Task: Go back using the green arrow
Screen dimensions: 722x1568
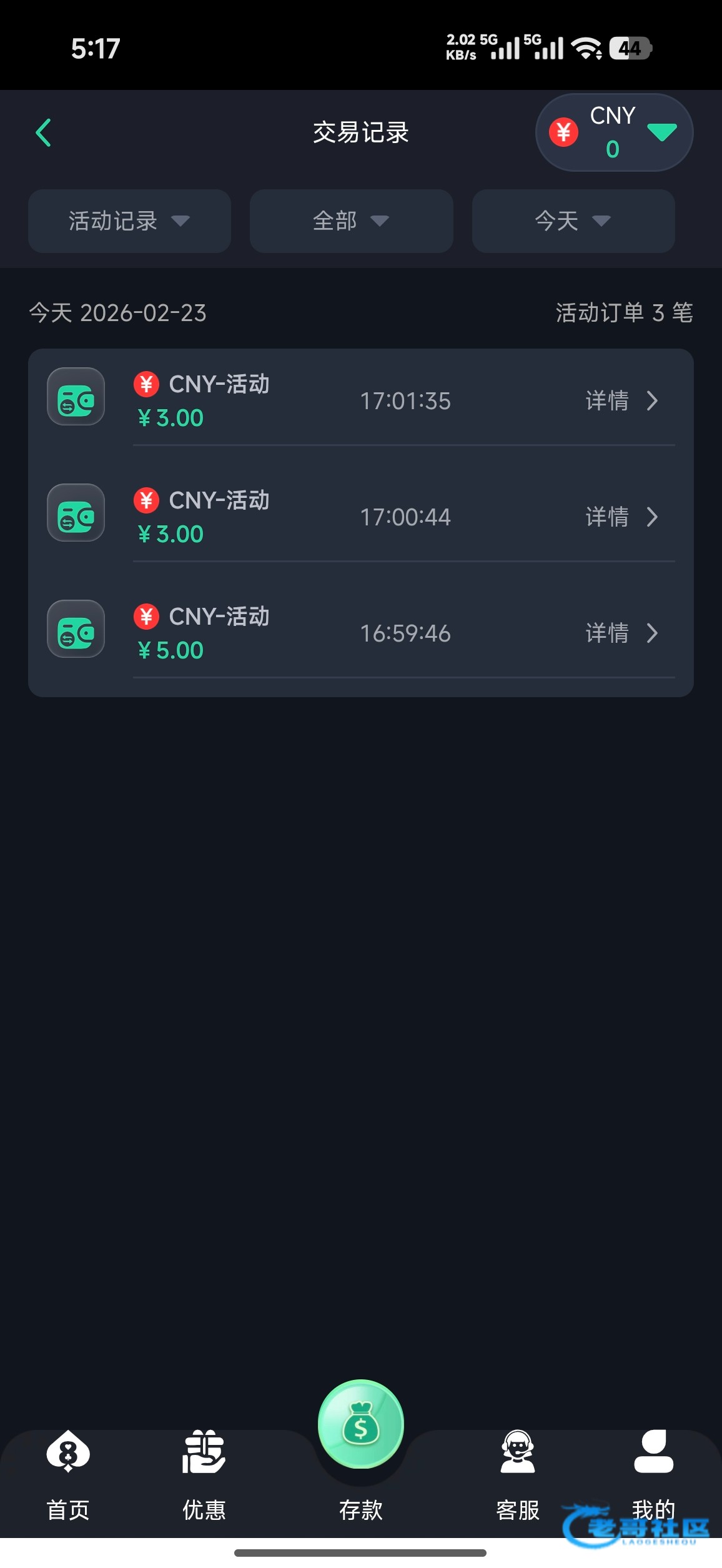Action: coord(43,133)
